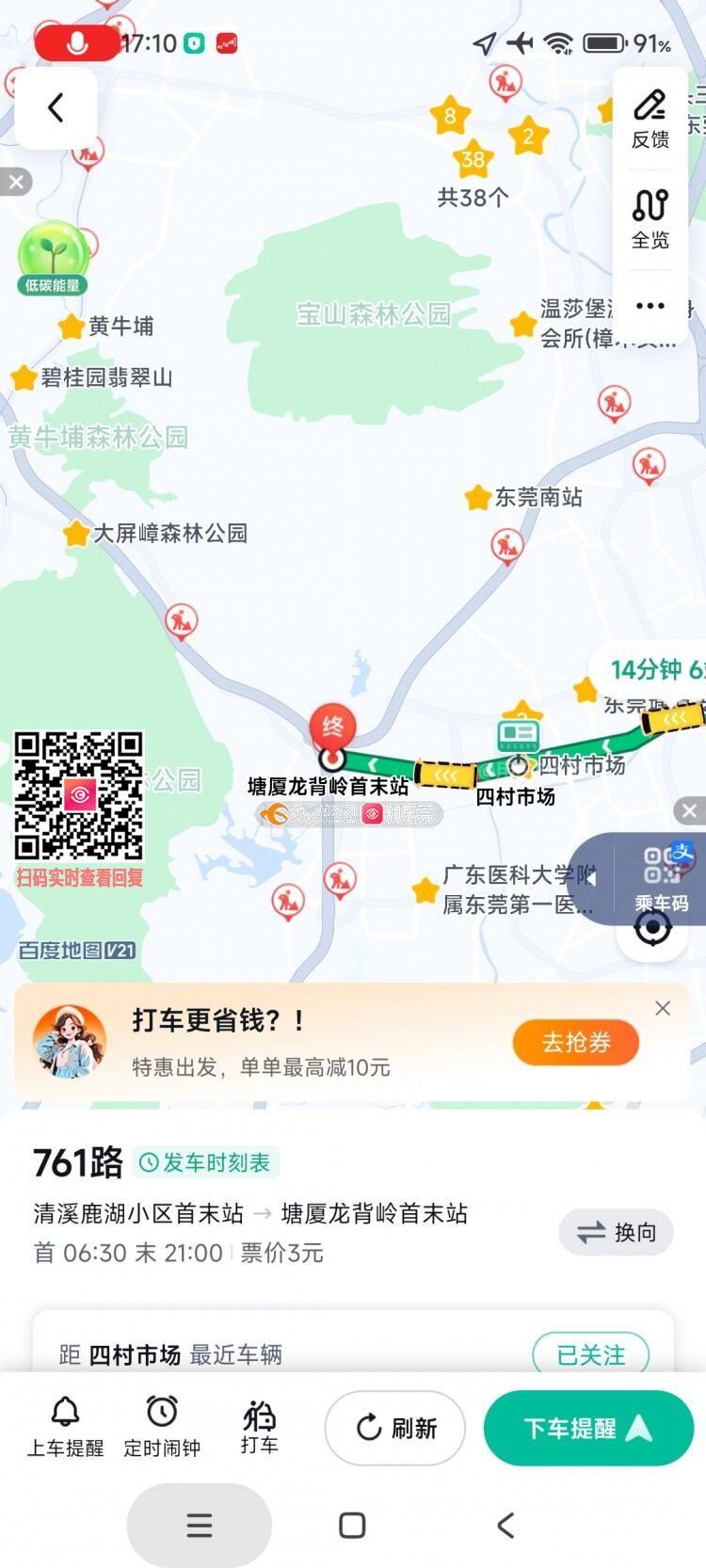Viewport: 706px width, 1568px height.
Task: Select 打车 to hail a taxi
Action: [259, 1427]
